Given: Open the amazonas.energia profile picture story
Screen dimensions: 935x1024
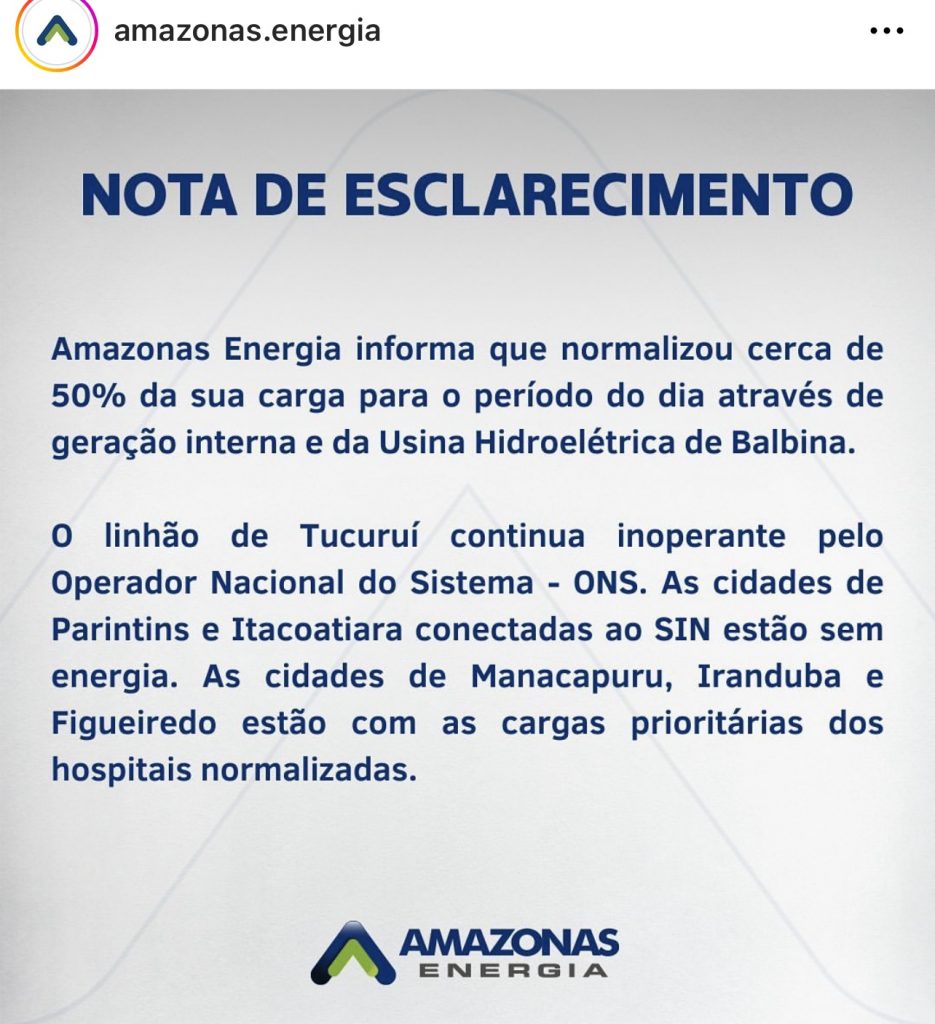Looking at the screenshot, I should point(57,31).
